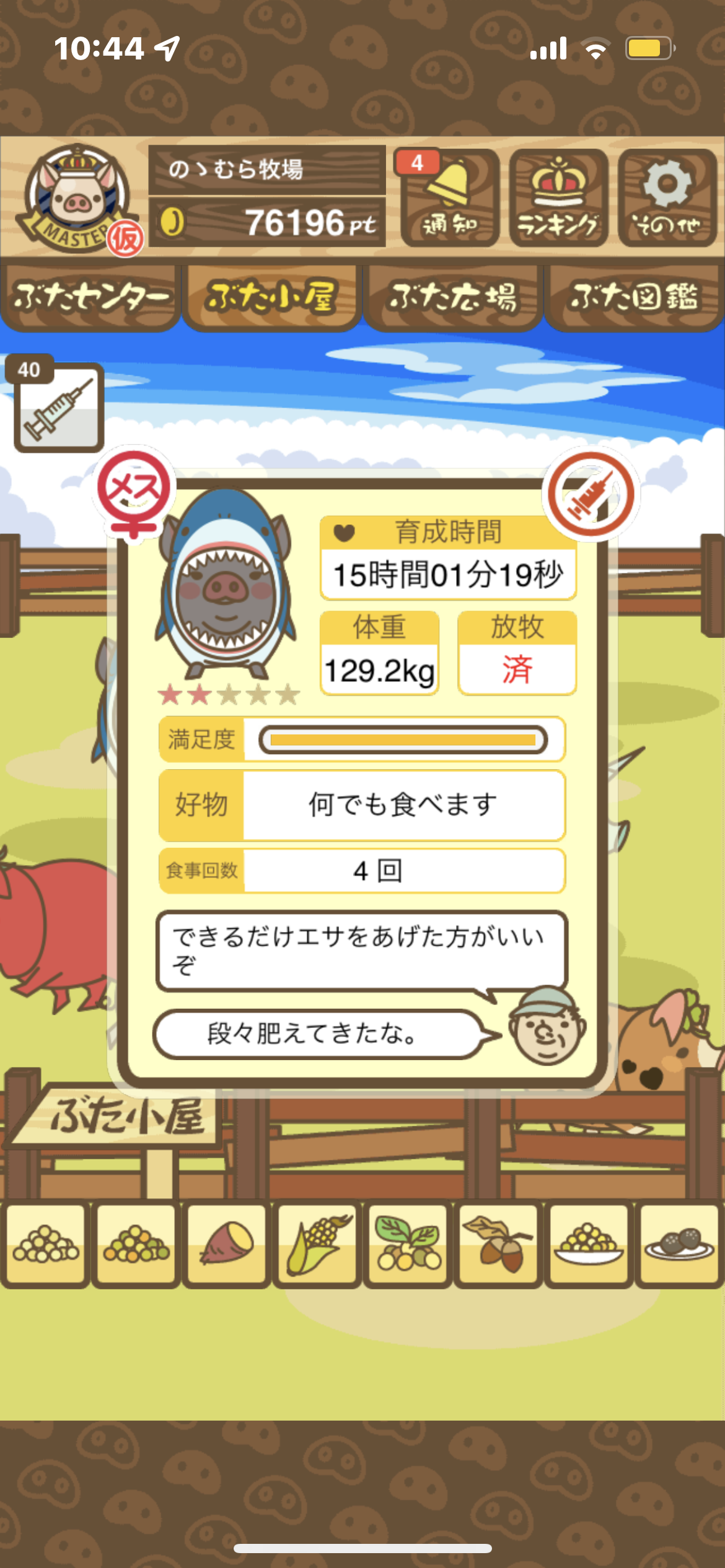This screenshot has height=1568, width=725.
Task: Switch to the ぶた小屋 tab
Action: (272, 297)
